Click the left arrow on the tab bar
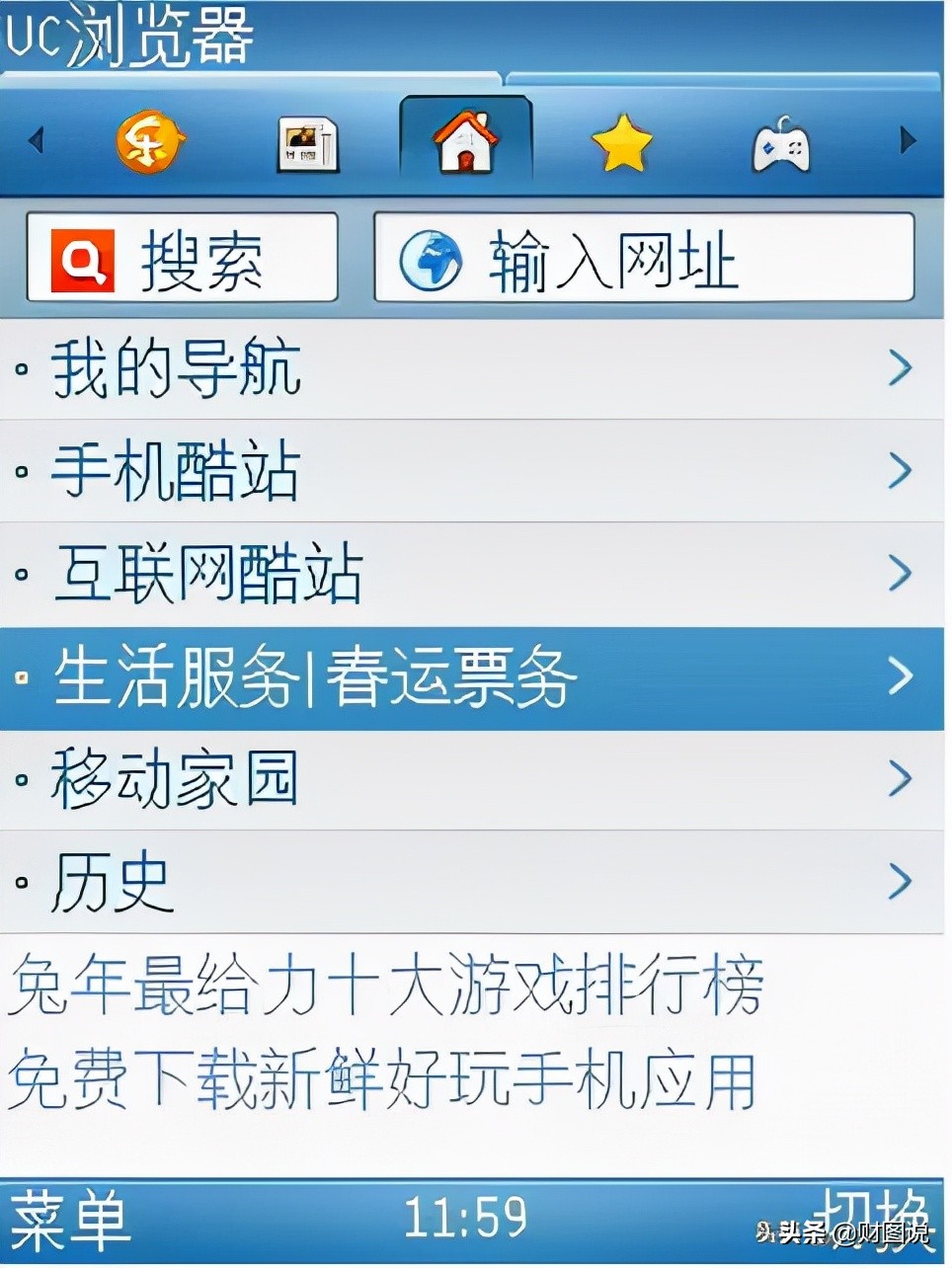952x1268 pixels. 35,140
